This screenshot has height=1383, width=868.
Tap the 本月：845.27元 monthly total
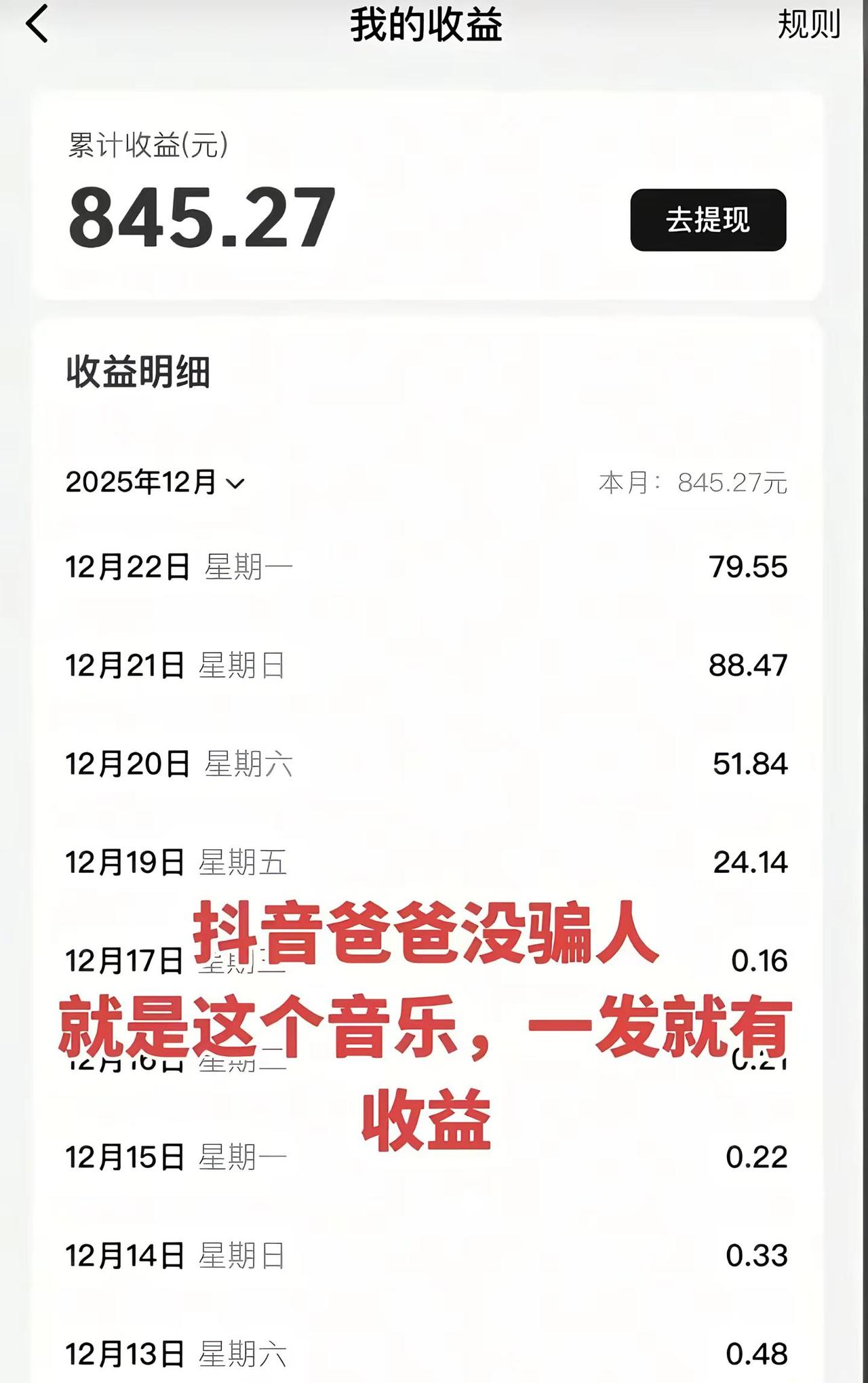(x=694, y=483)
